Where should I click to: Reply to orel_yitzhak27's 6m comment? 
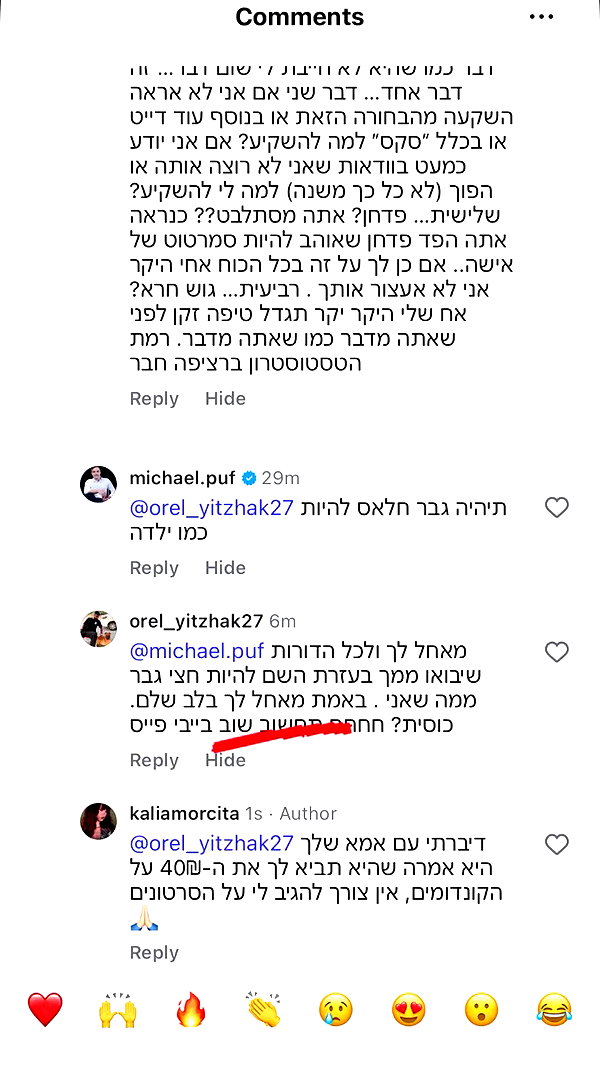click(x=154, y=760)
